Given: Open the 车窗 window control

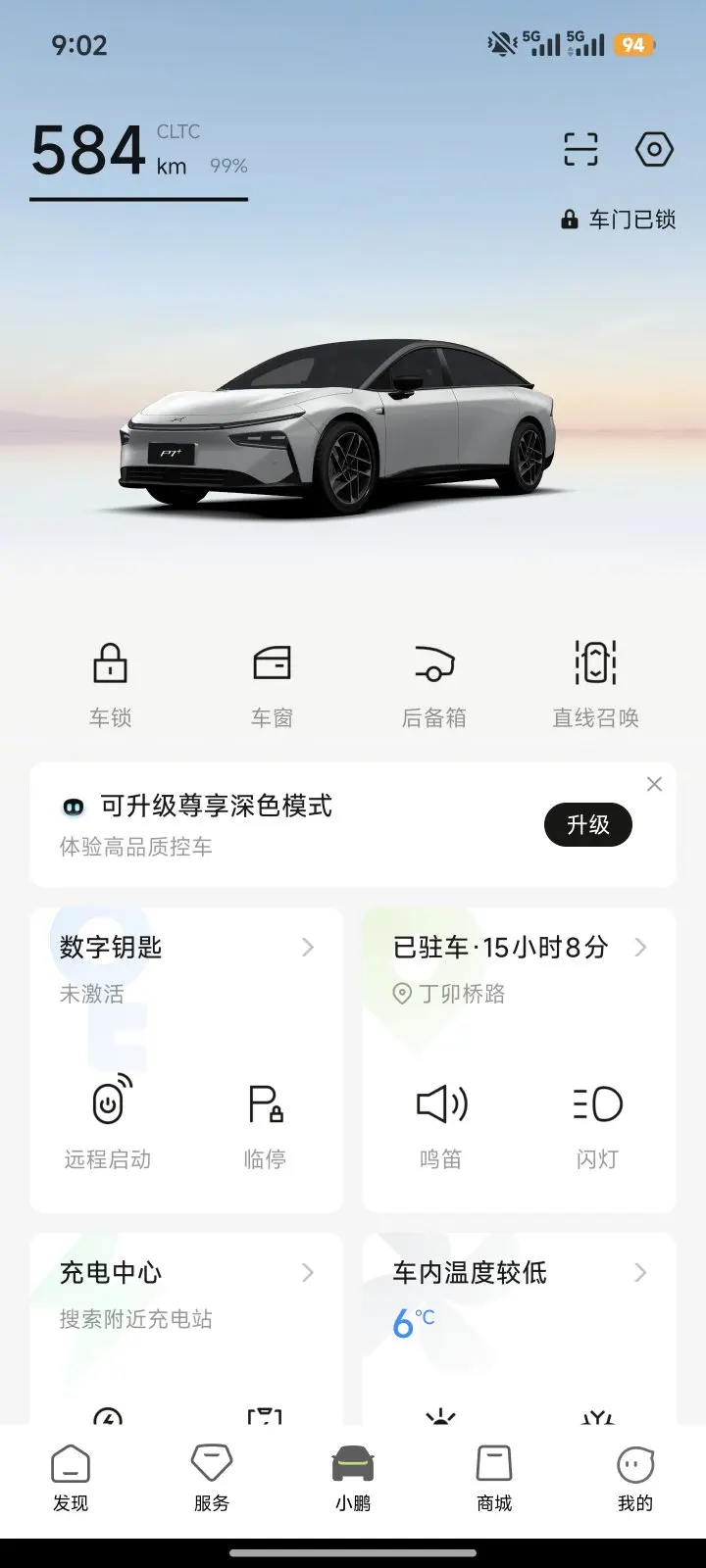Looking at the screenshot, I should tap(272, 683).
